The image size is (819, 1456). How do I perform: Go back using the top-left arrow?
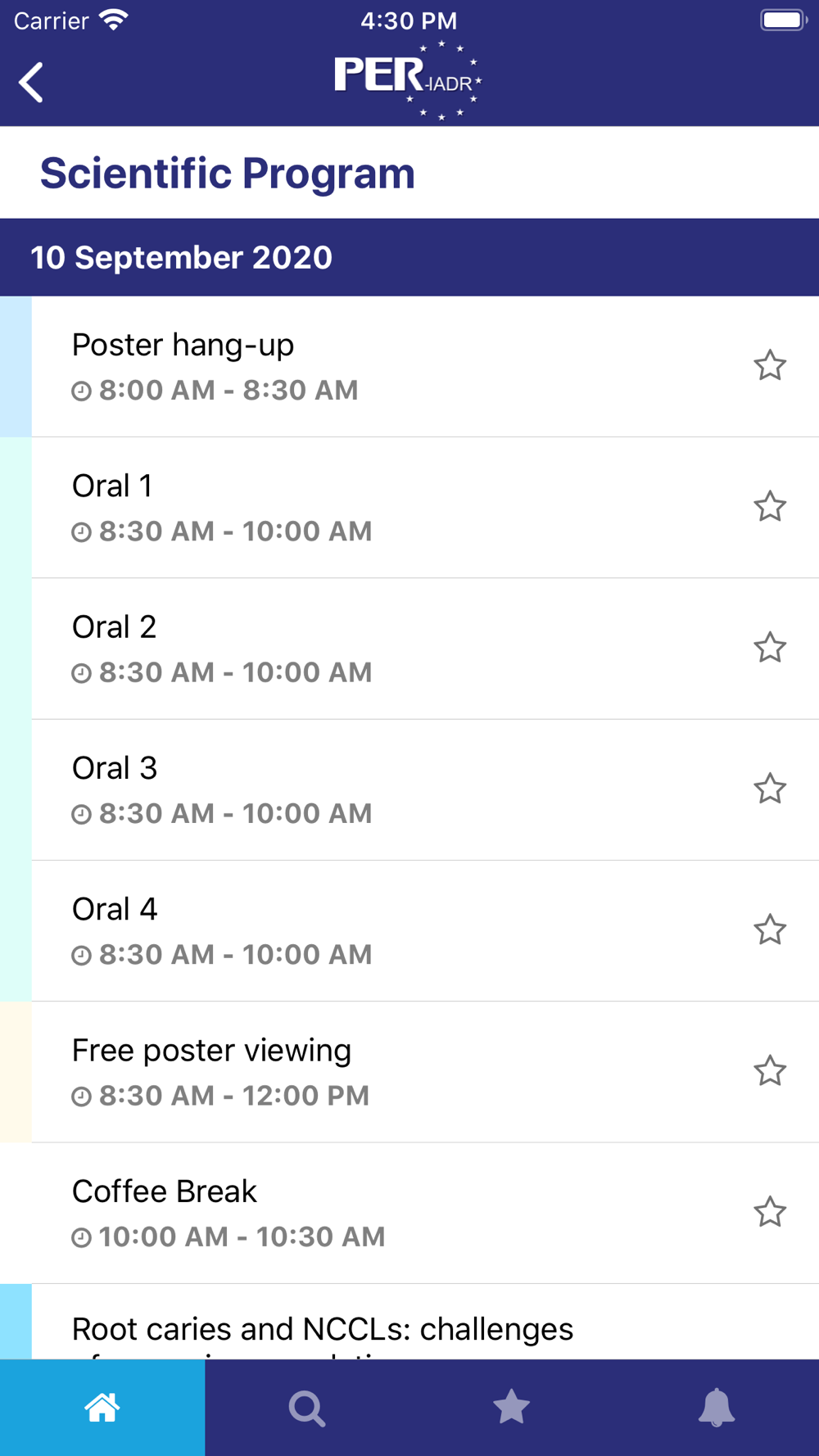tap(31, 82)
